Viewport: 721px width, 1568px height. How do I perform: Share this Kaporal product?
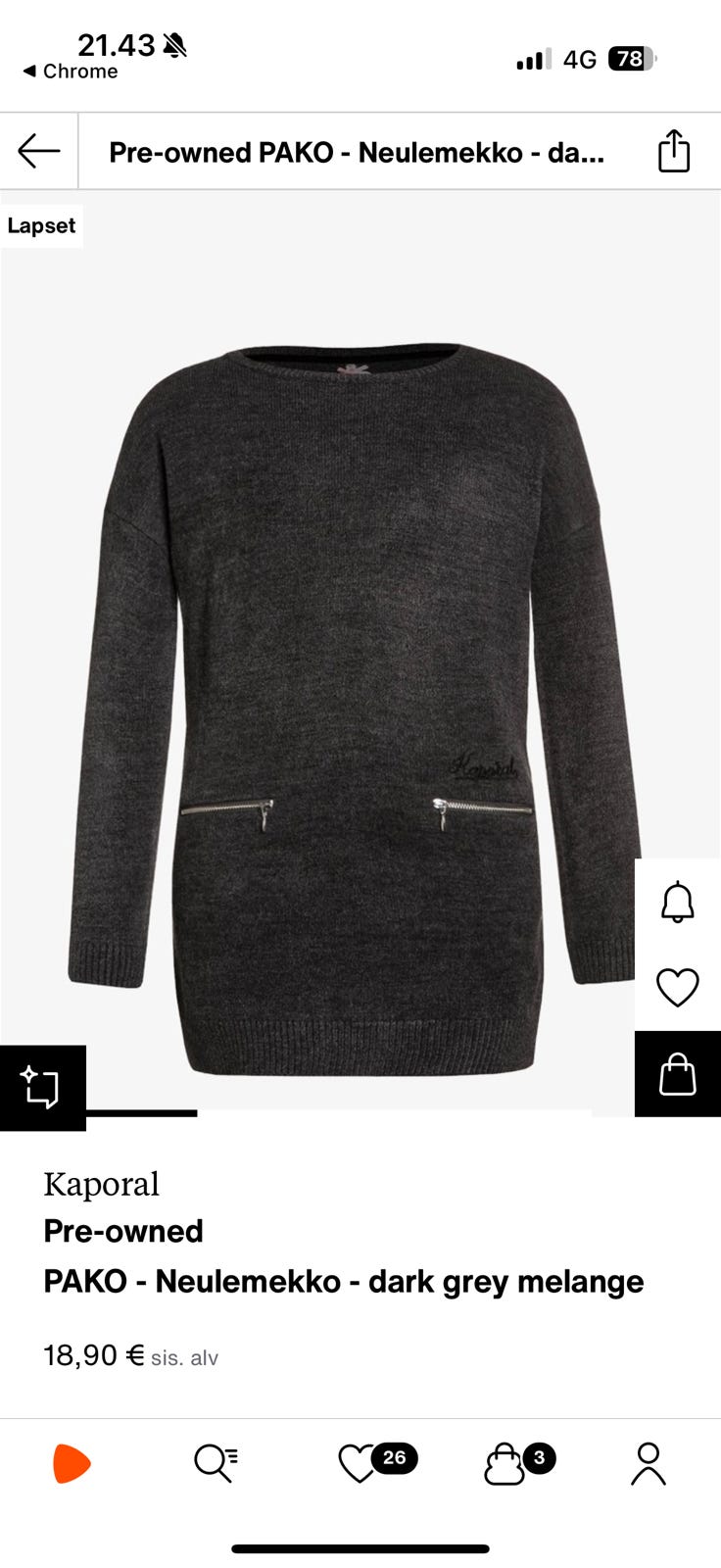pyautogui.click(x=674, y=152)
